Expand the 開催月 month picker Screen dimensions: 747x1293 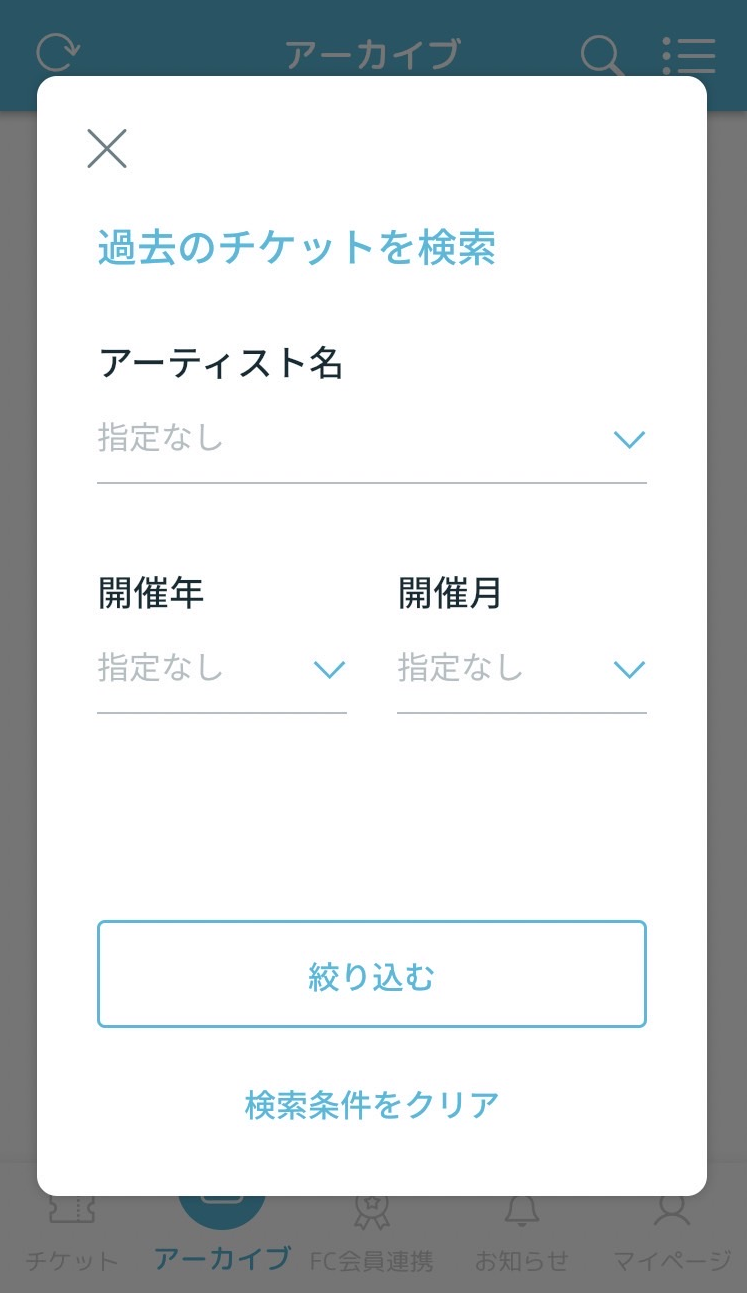tap(522, 669)
